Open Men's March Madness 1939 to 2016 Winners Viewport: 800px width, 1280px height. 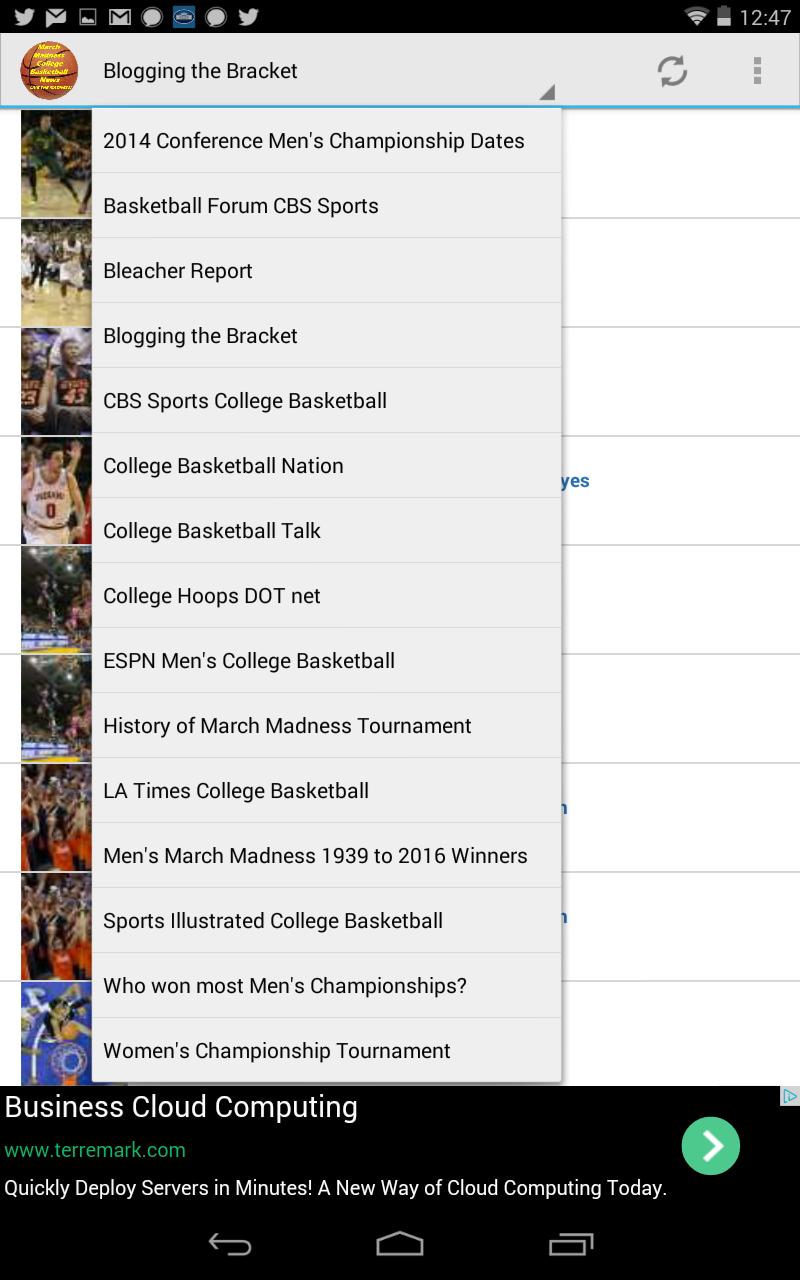326,856
